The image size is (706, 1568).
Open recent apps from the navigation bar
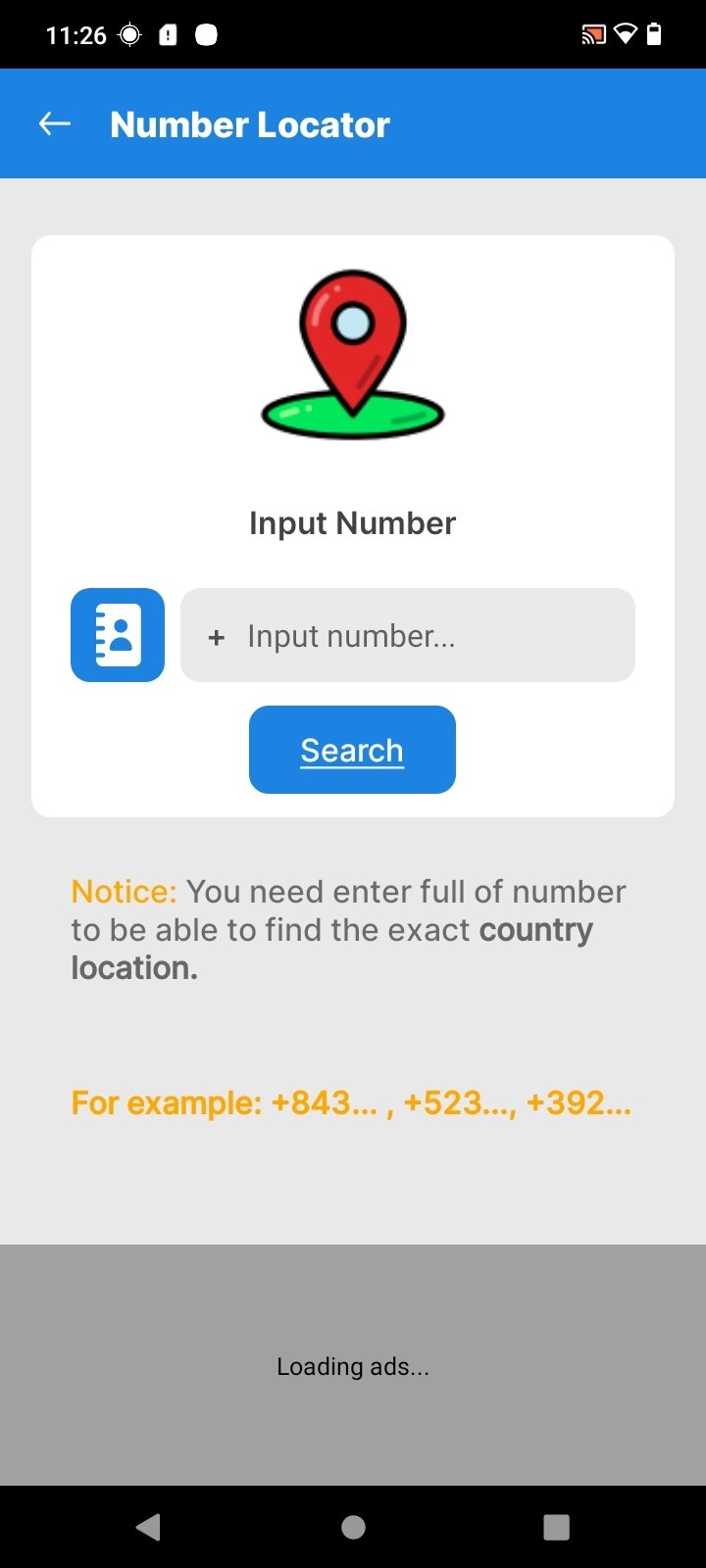[x=556, y=1527]
